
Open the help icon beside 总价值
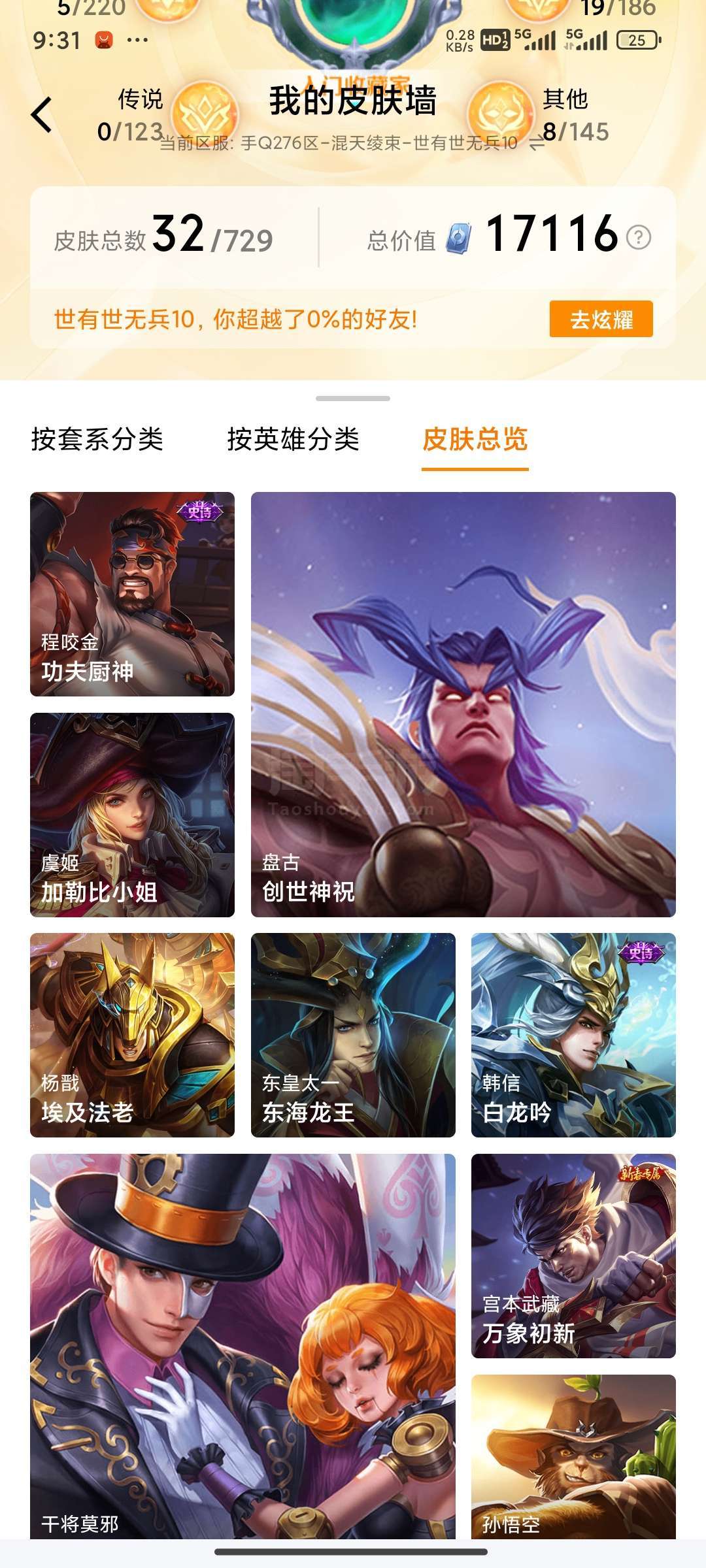(638, 237)
